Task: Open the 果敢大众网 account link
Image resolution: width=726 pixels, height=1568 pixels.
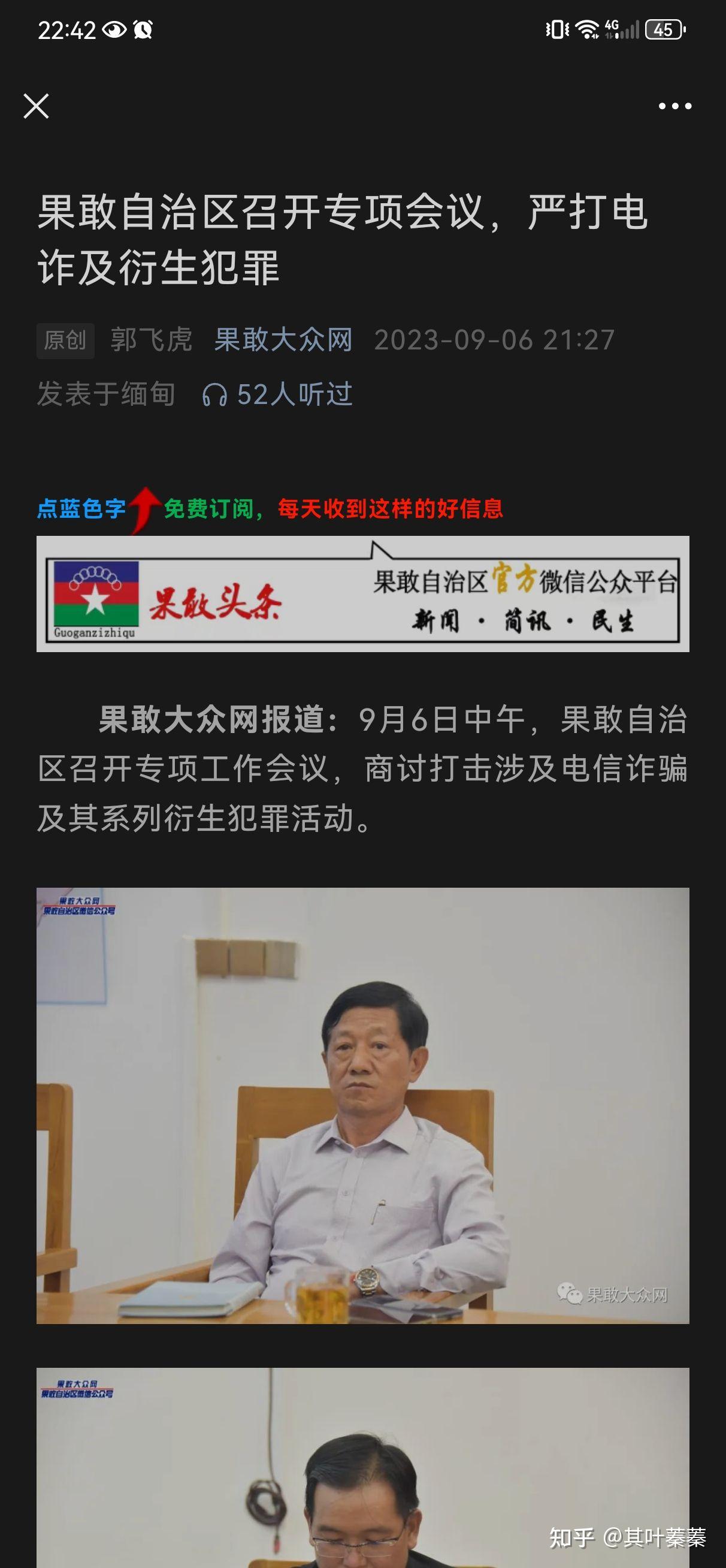Action: click(x=283, y=340)
